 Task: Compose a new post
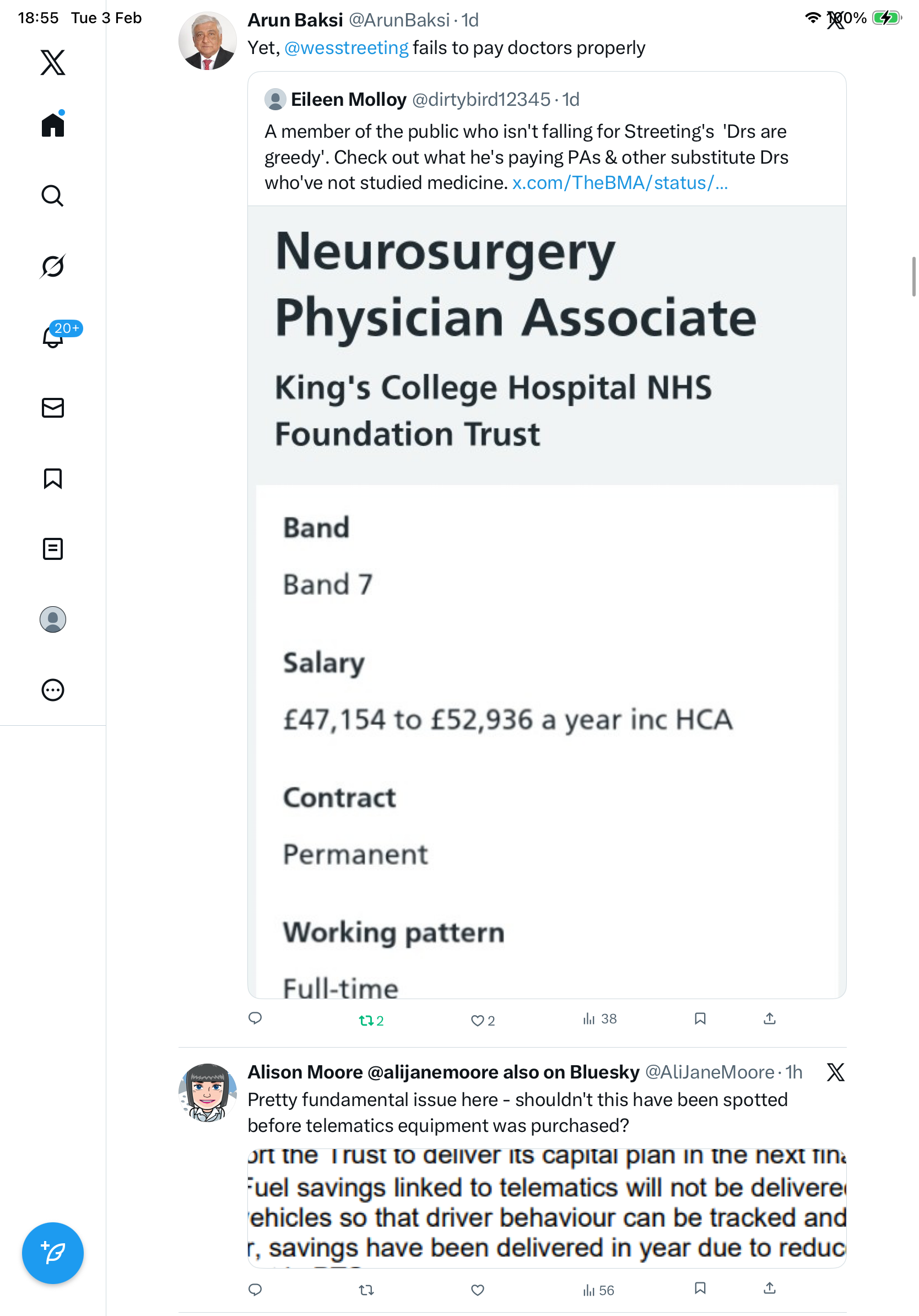pos(53,1253)
